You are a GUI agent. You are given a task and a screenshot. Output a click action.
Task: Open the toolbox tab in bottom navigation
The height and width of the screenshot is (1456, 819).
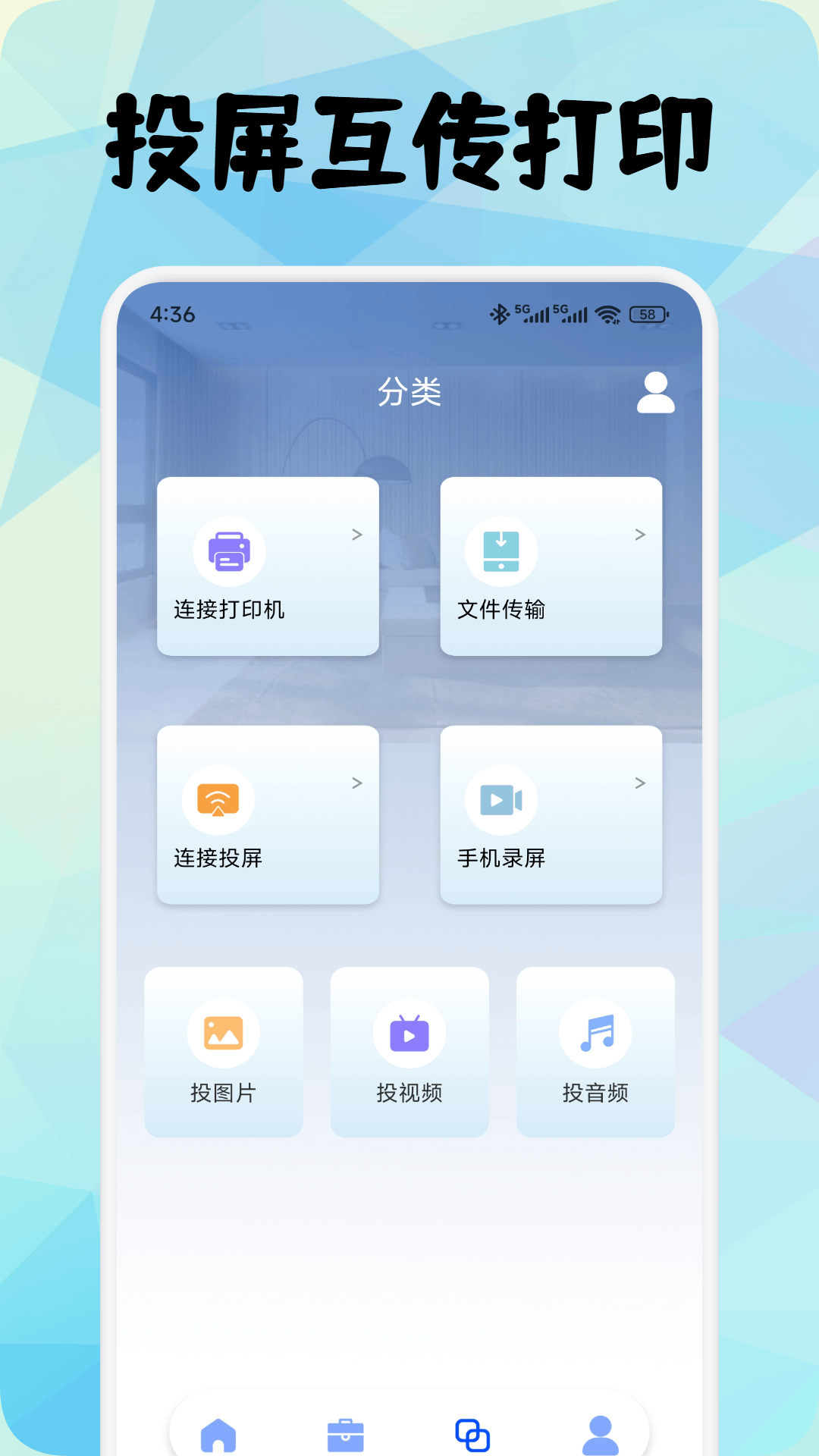[x=345, y=1432]
